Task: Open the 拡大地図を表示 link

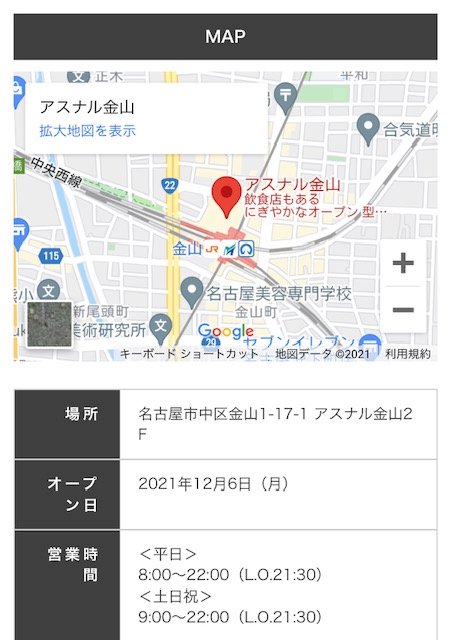Action: pos(87,131)
